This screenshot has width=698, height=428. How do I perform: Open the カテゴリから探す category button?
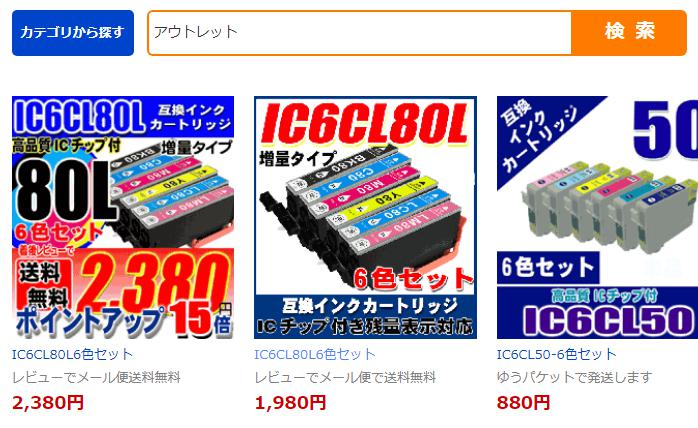click(x=72, y=33)
